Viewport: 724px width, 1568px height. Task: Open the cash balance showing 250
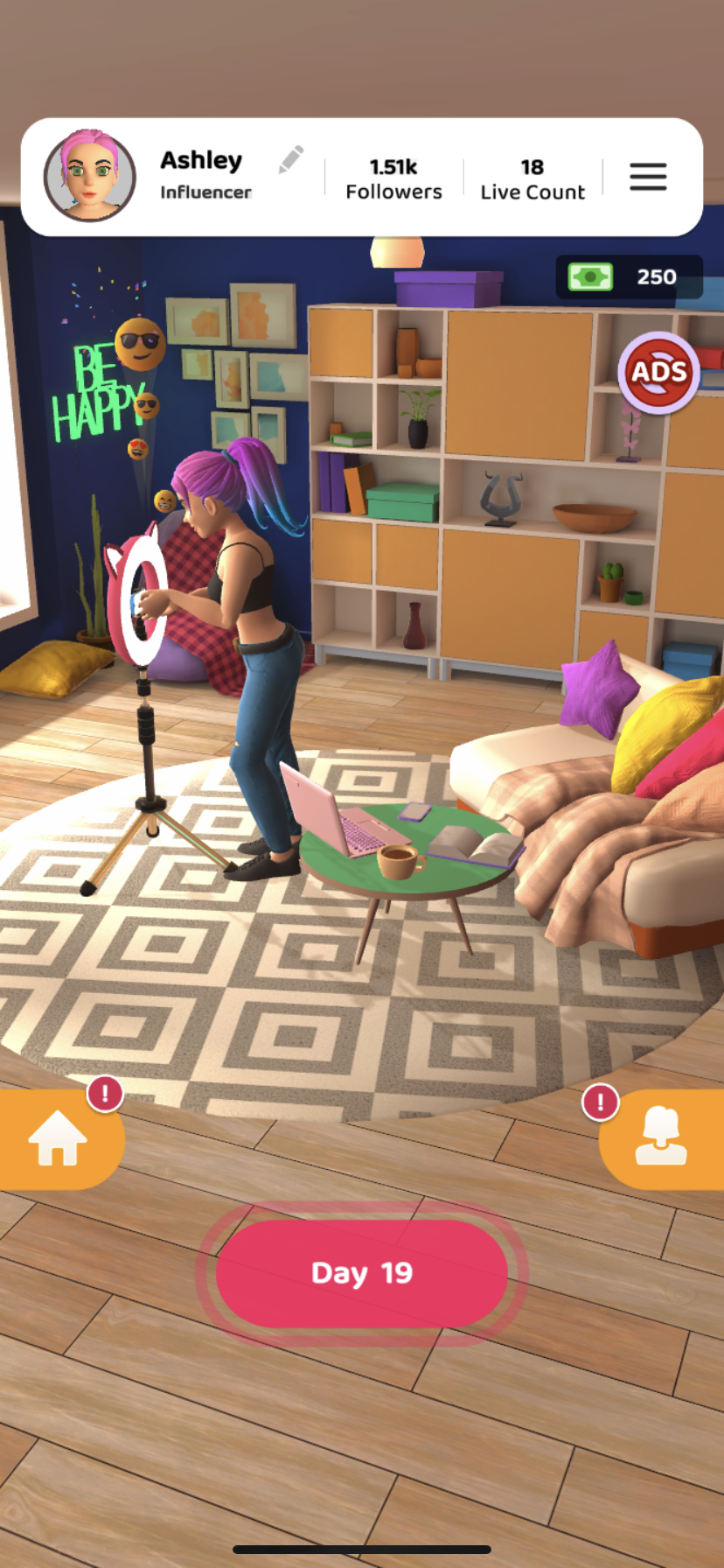click(629, 277)
